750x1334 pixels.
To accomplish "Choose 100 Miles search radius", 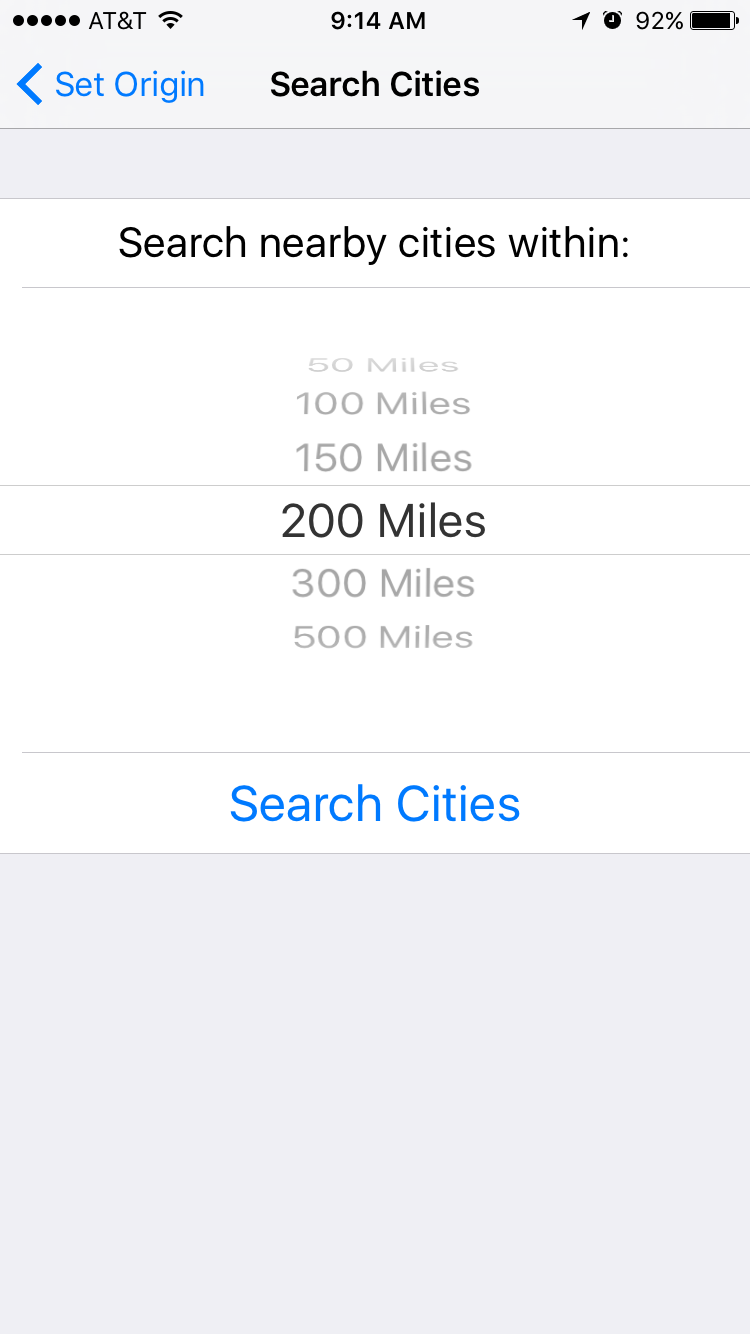I will coord(383,404).
